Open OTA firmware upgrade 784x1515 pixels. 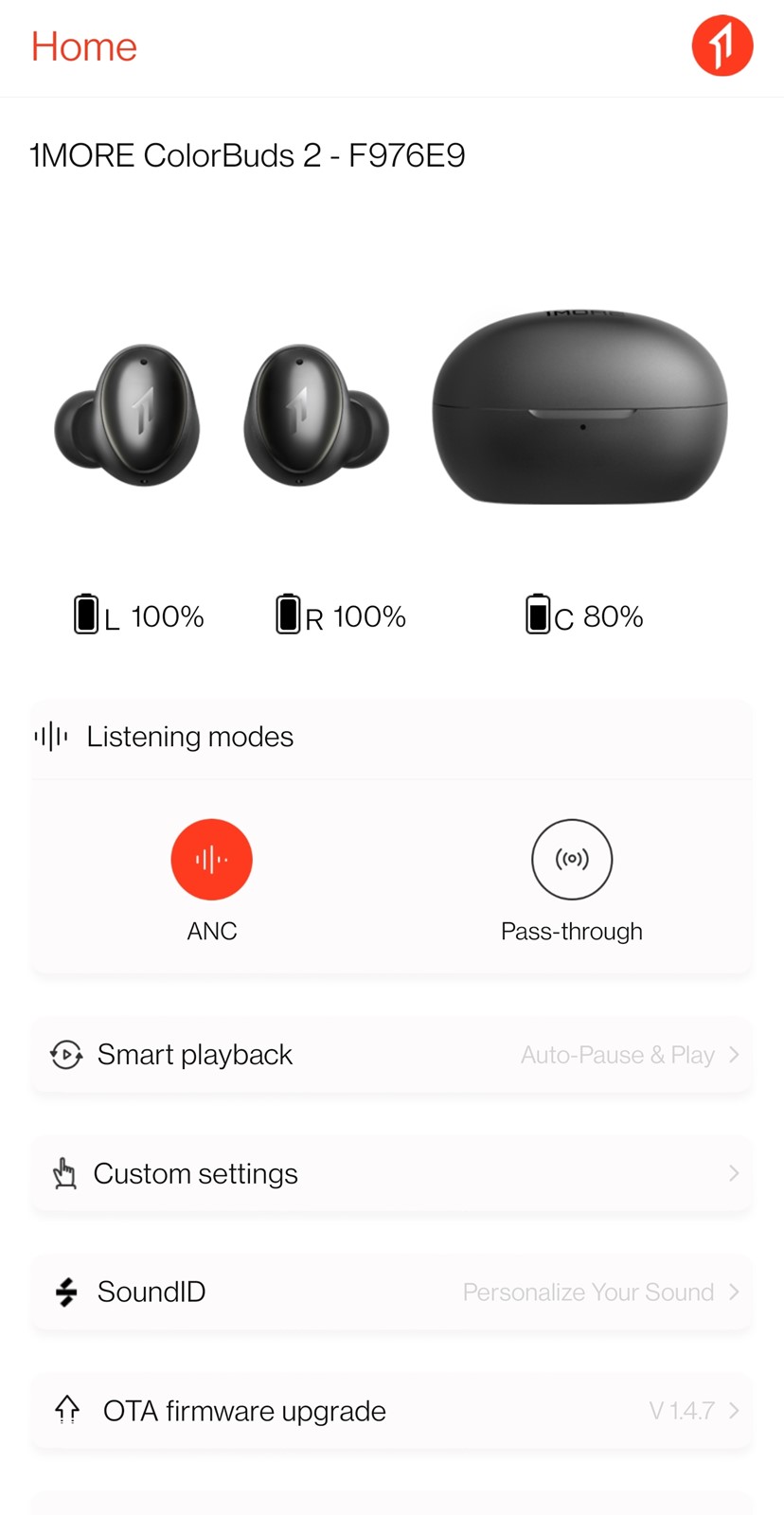[x=392, y=1411]
